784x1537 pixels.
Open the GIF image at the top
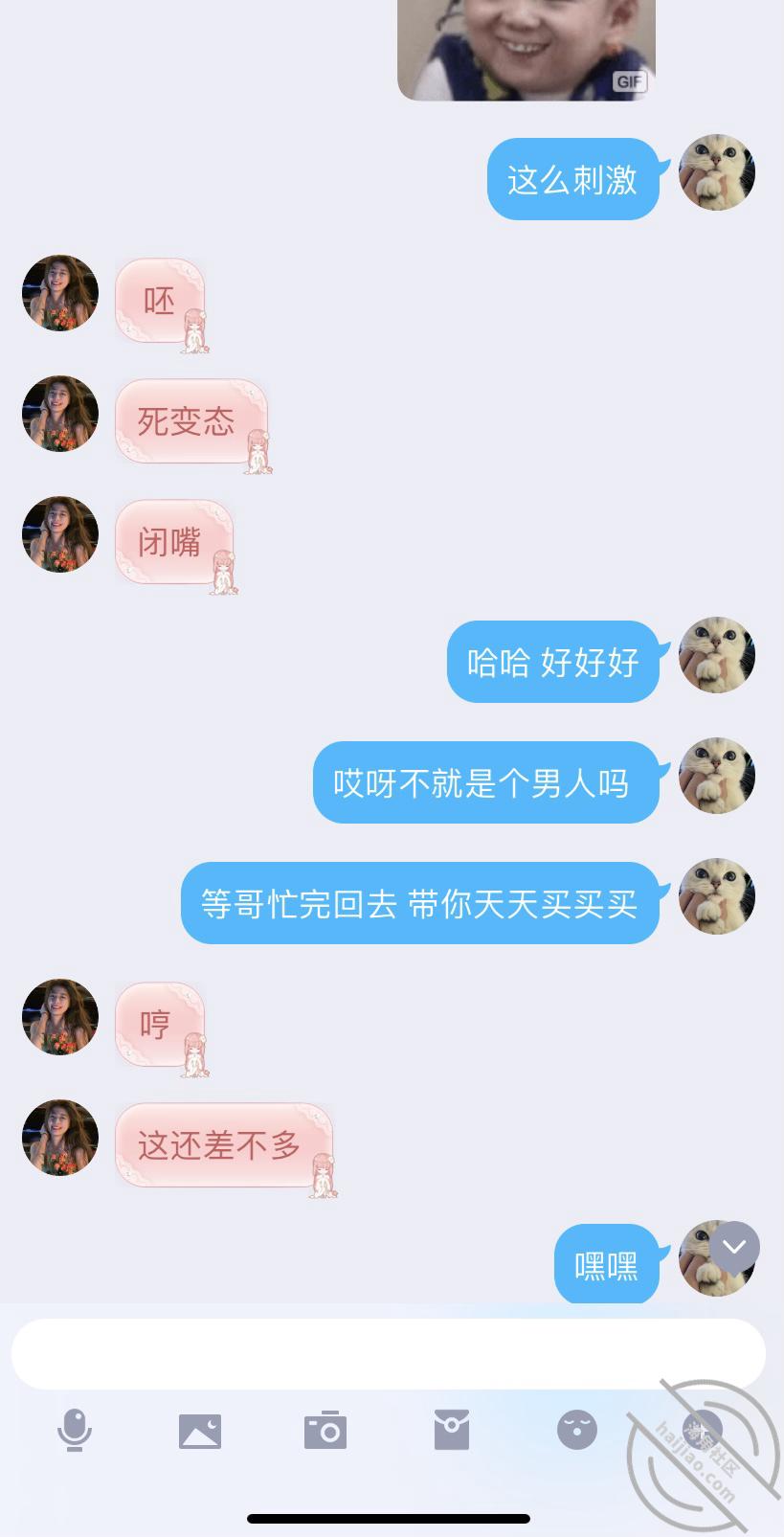click(526, 48)
